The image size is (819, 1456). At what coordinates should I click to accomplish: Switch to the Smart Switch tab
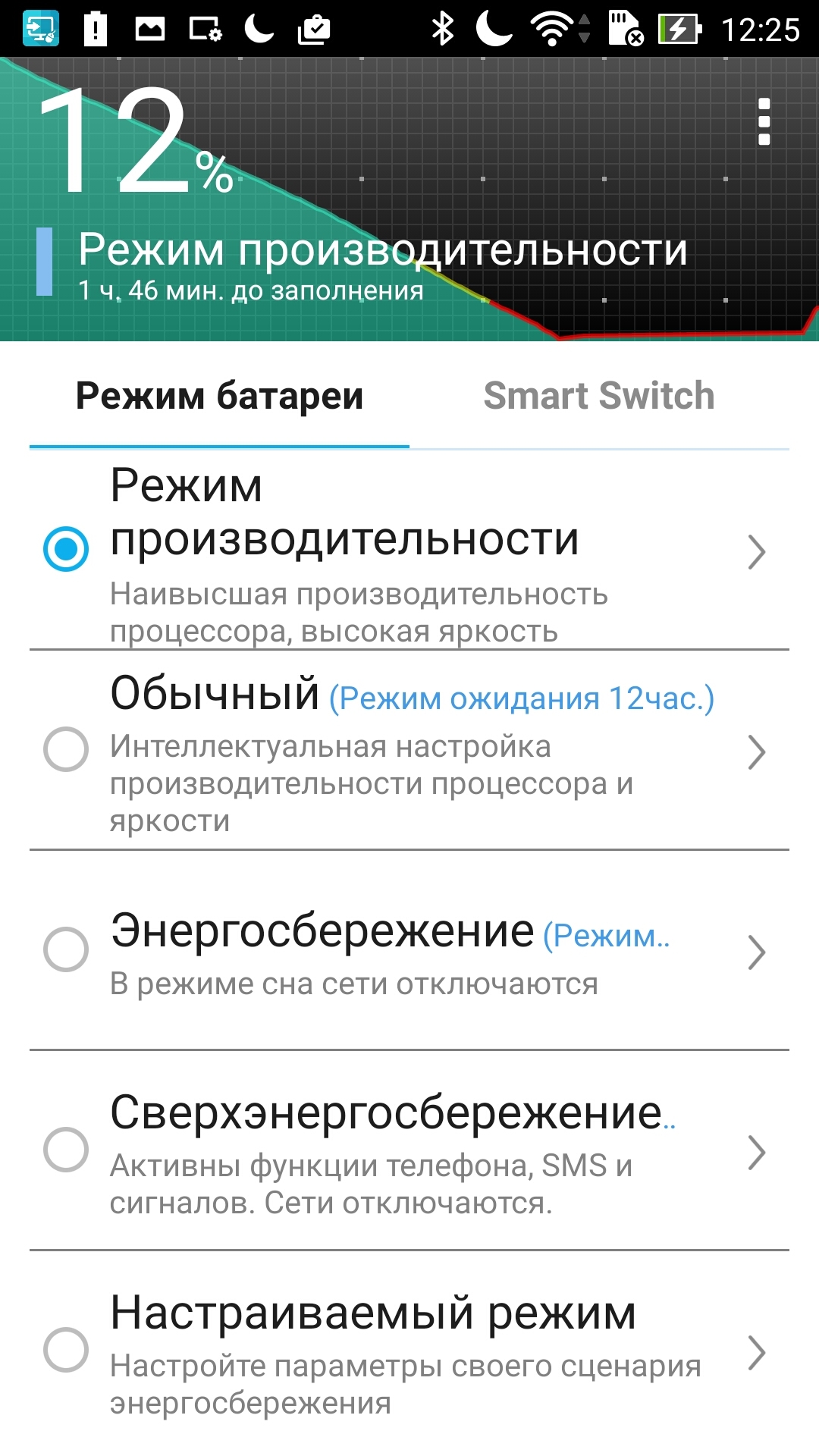point(599,396)
